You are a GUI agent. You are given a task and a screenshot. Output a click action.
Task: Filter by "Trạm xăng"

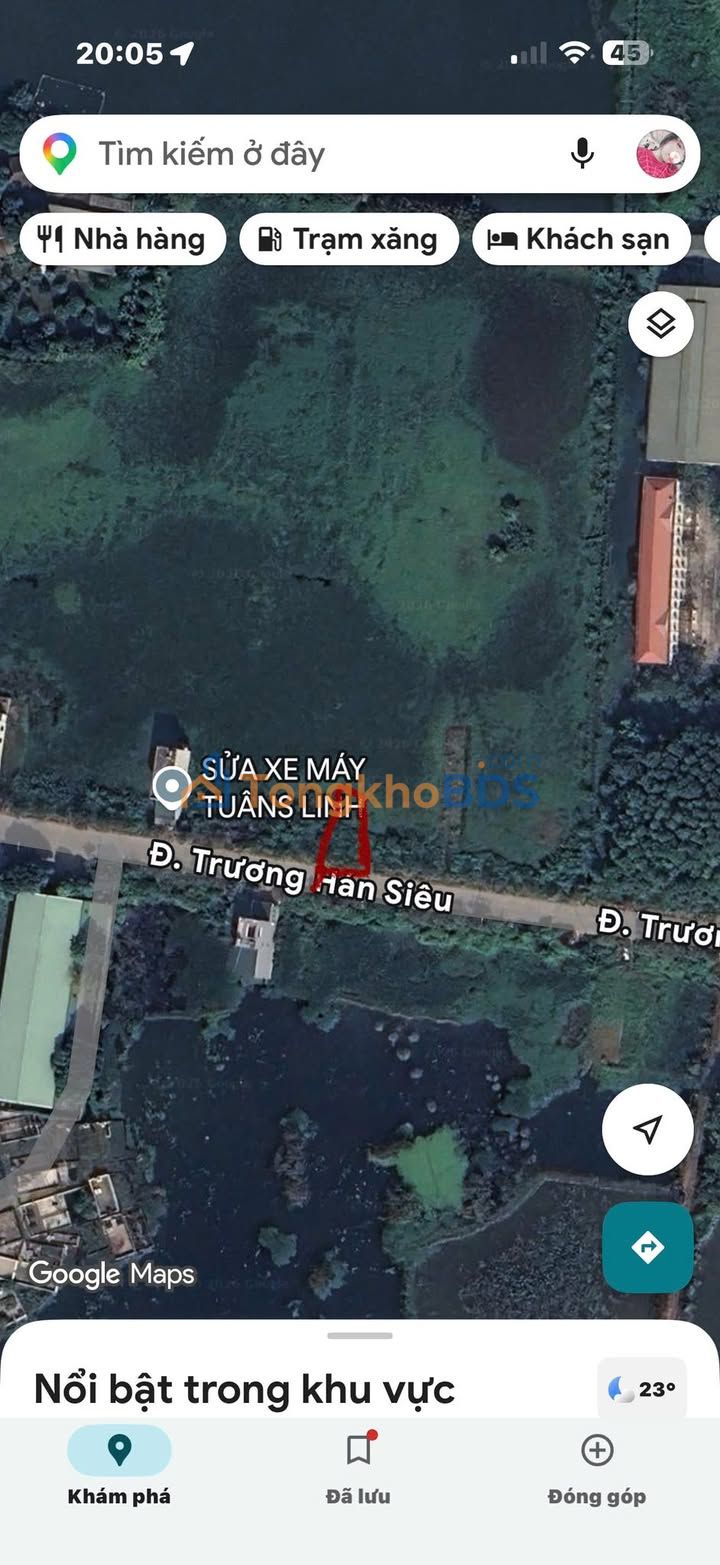tap(349, 240)
